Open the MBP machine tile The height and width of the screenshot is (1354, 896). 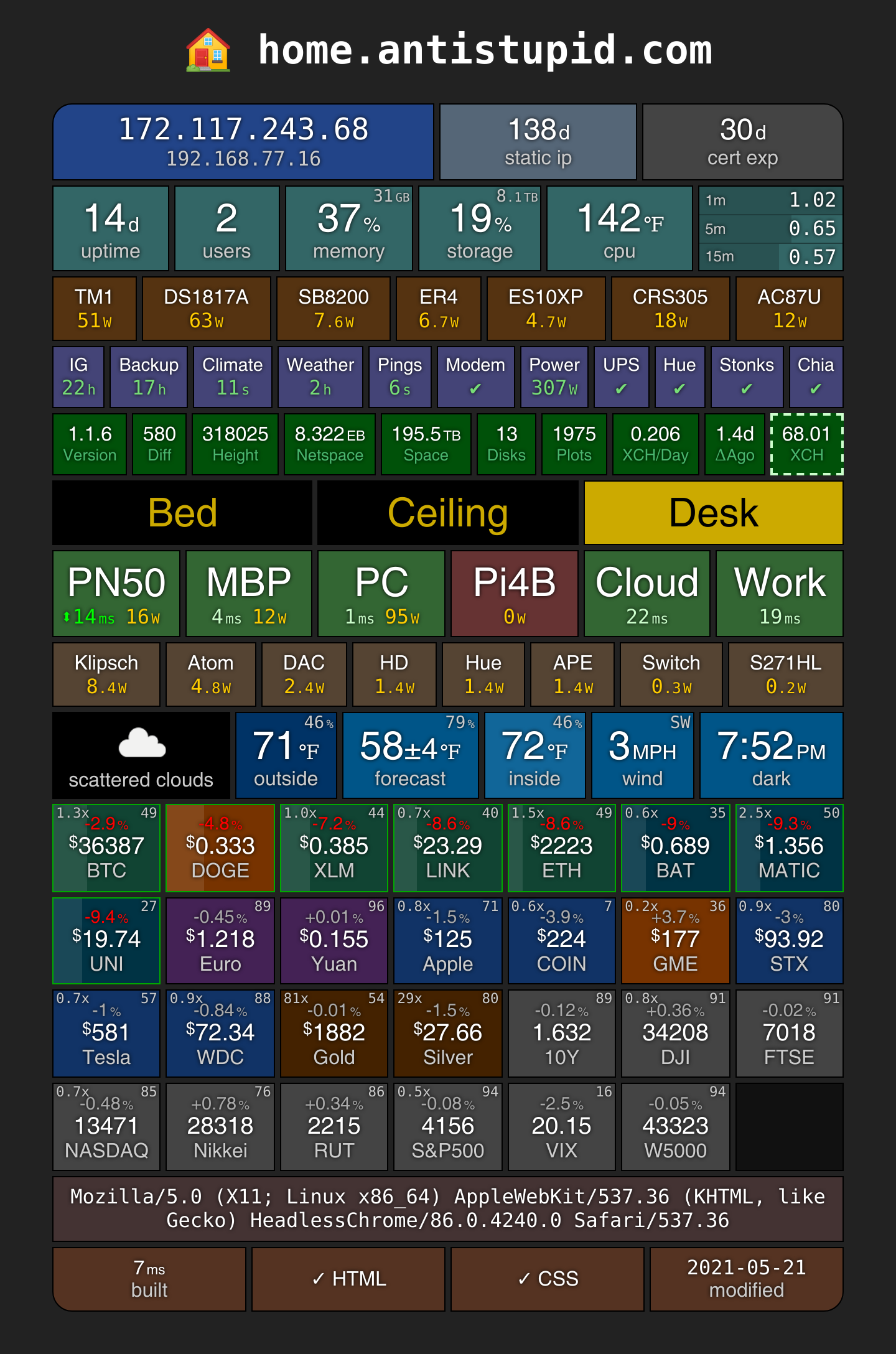click(x=249, y=594)
